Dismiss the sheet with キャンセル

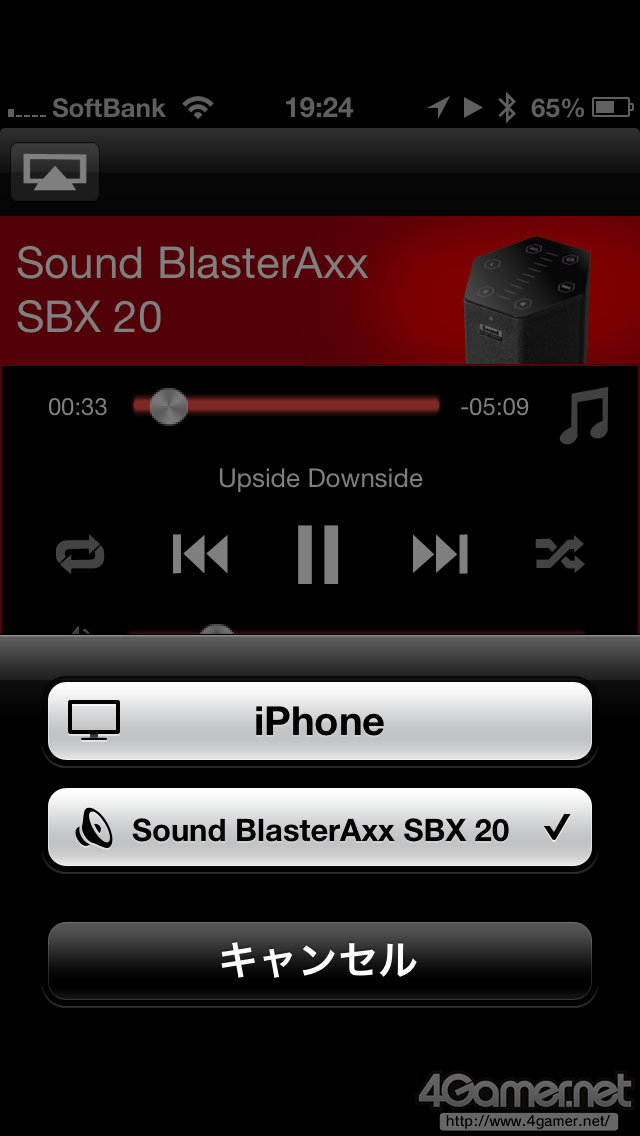coord(320,960)
